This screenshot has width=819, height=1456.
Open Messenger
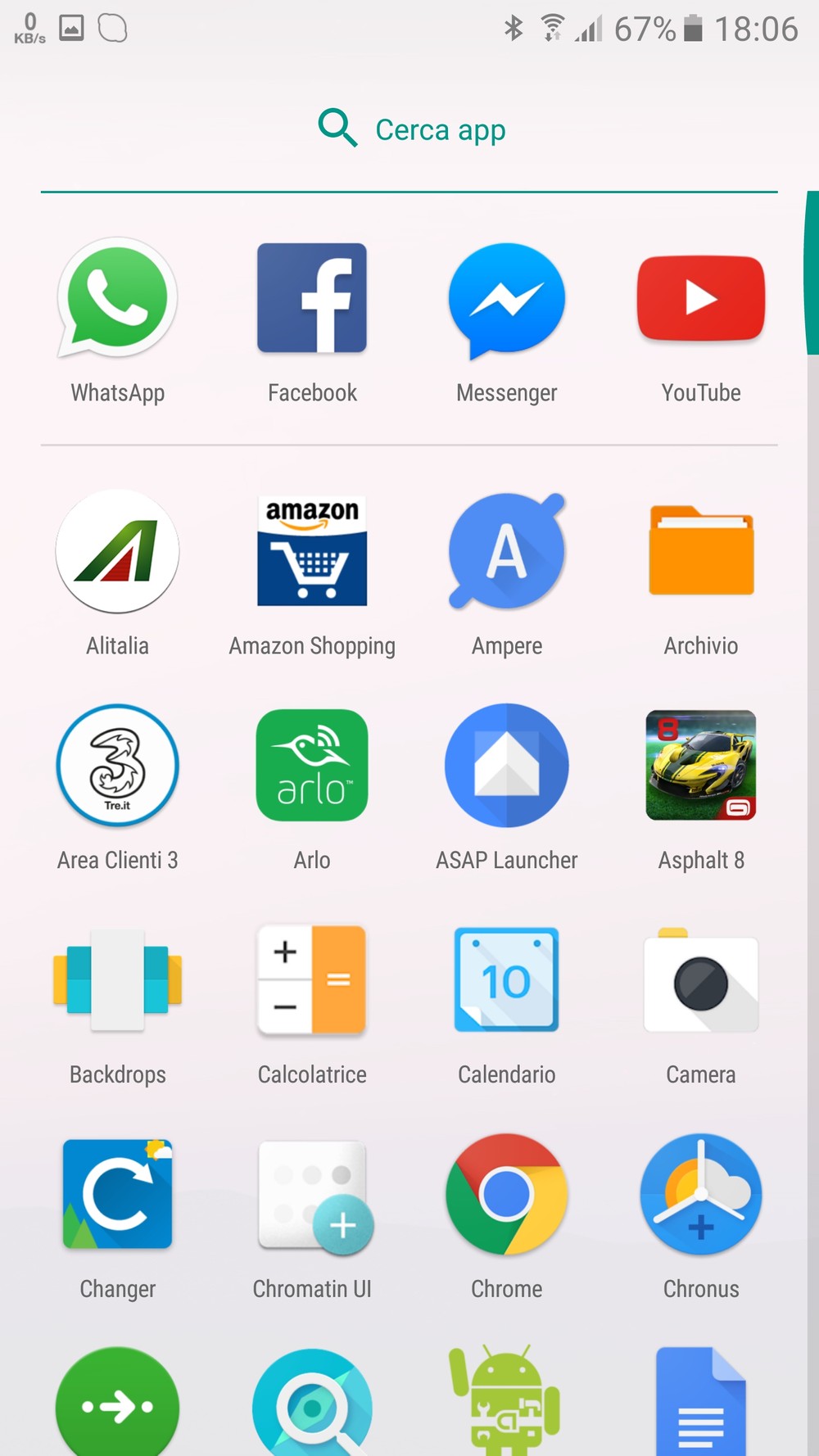[x=507, y=299]
